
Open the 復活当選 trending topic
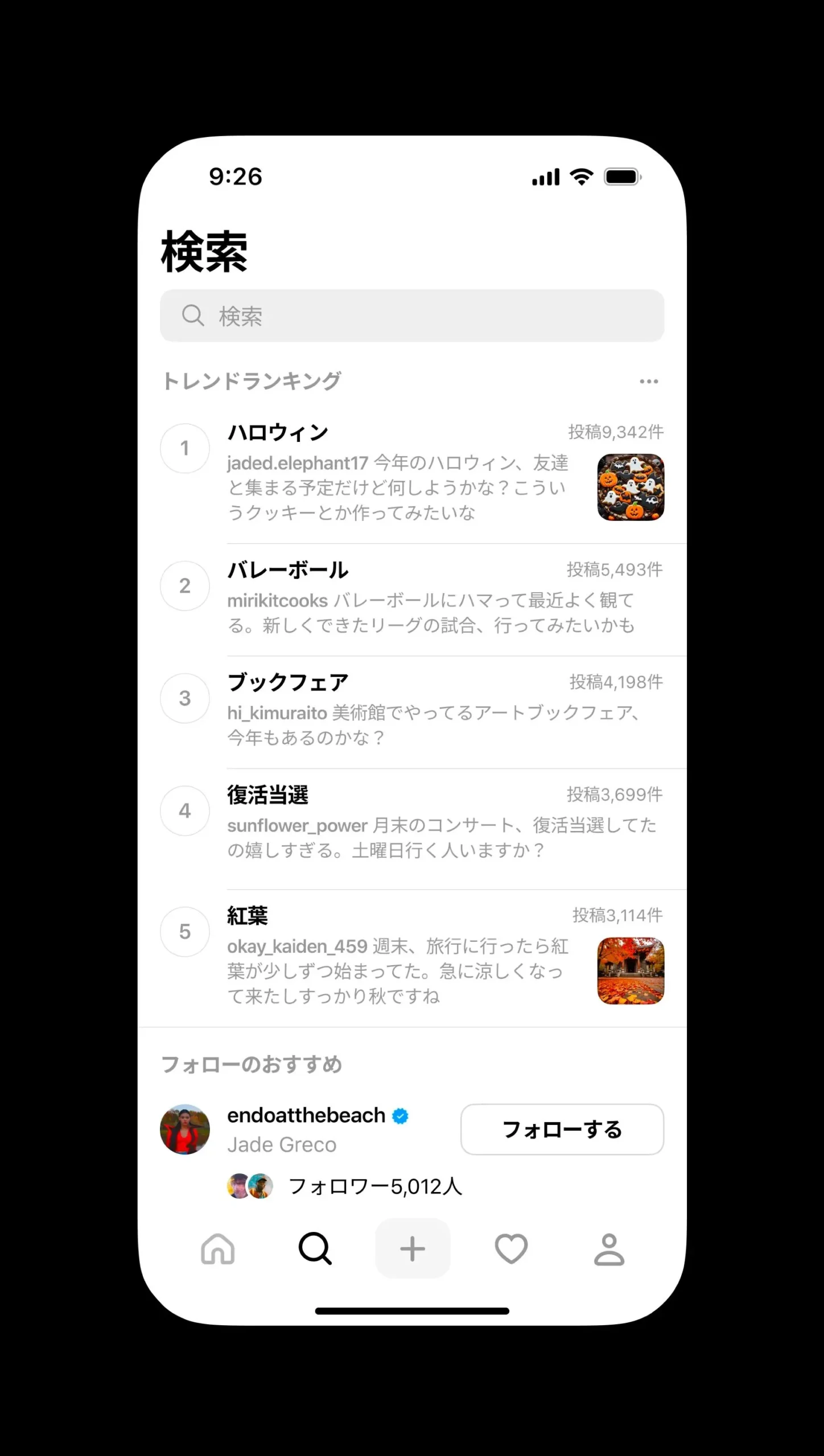point(267,795)
